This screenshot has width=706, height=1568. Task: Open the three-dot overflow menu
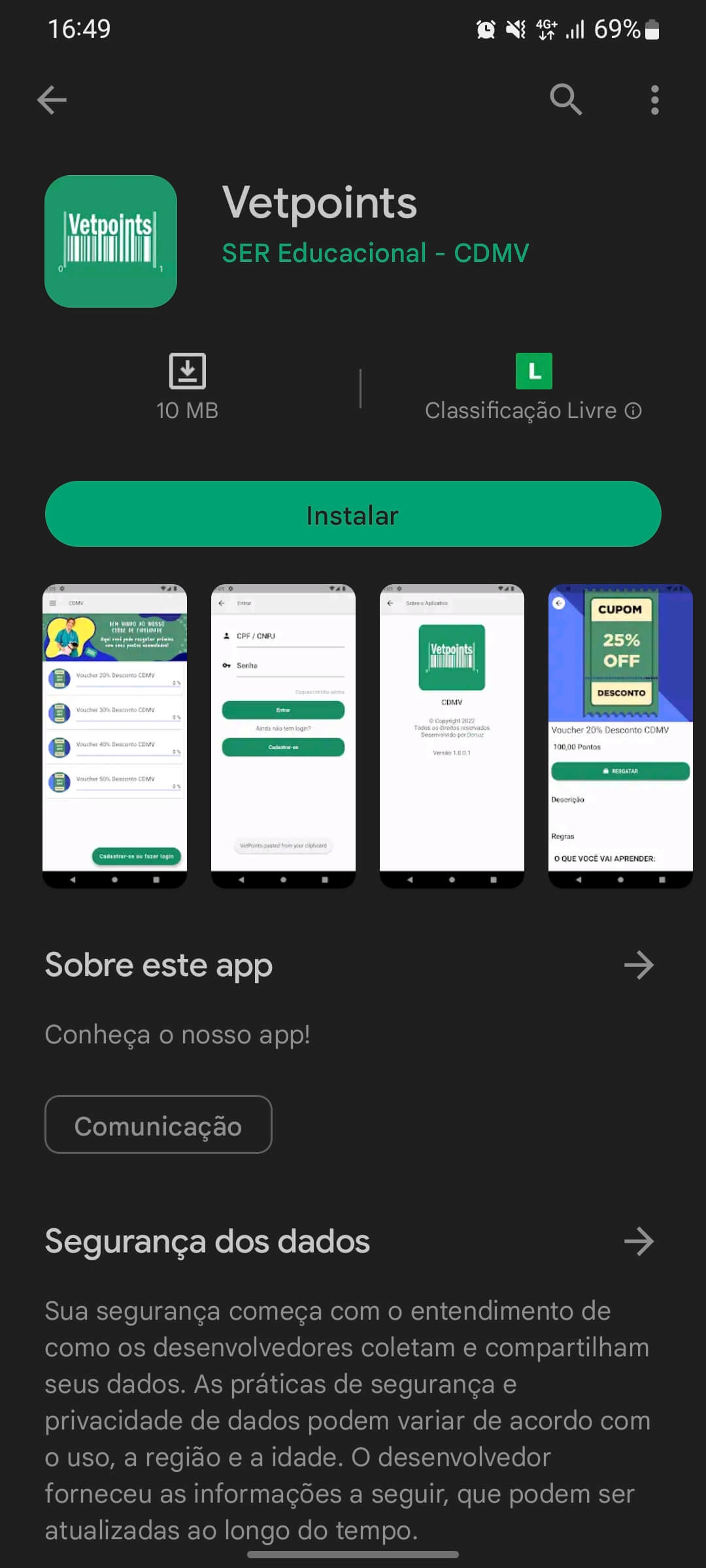[655, 100]
